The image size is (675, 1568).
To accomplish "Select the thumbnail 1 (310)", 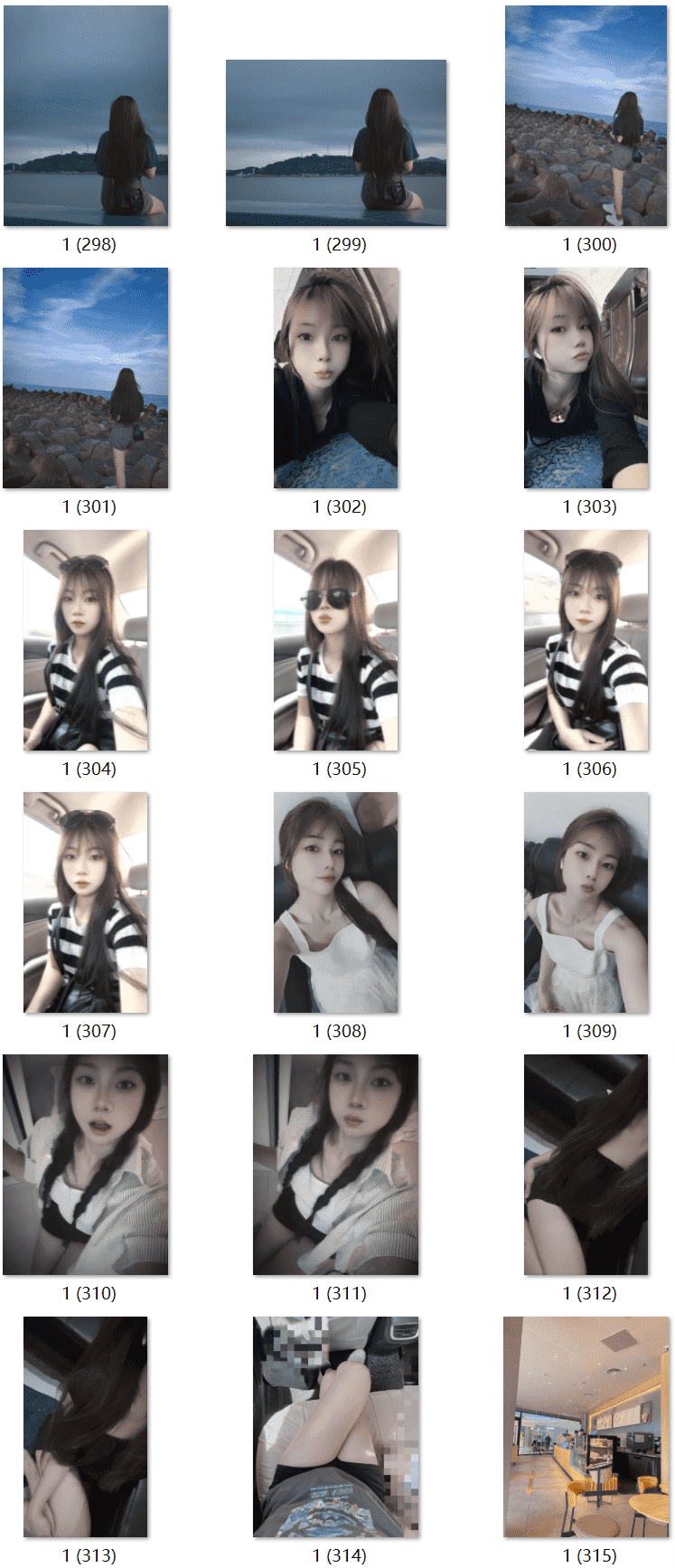I will point(86,1165).
